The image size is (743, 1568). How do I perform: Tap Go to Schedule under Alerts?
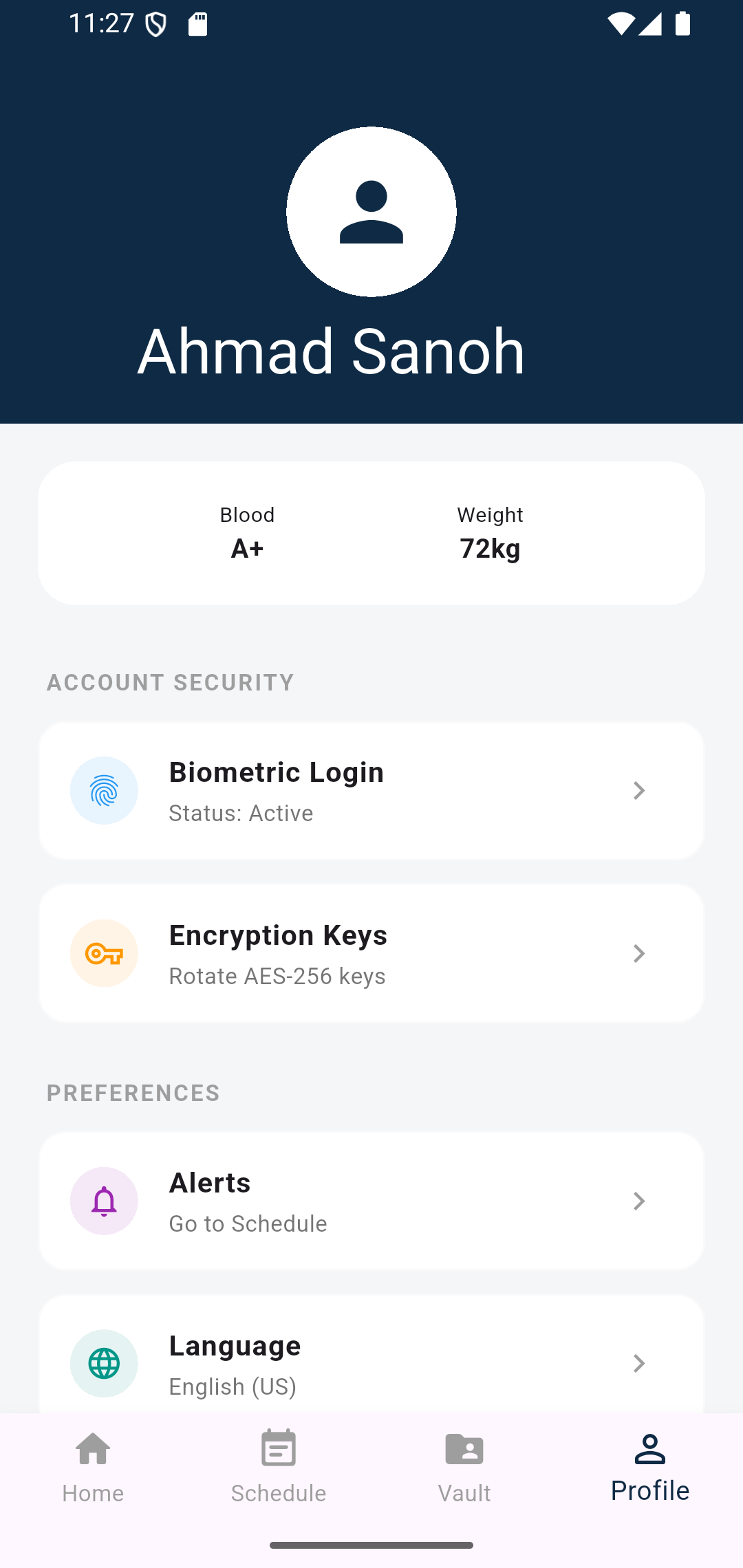click(x=248, y=1223)
